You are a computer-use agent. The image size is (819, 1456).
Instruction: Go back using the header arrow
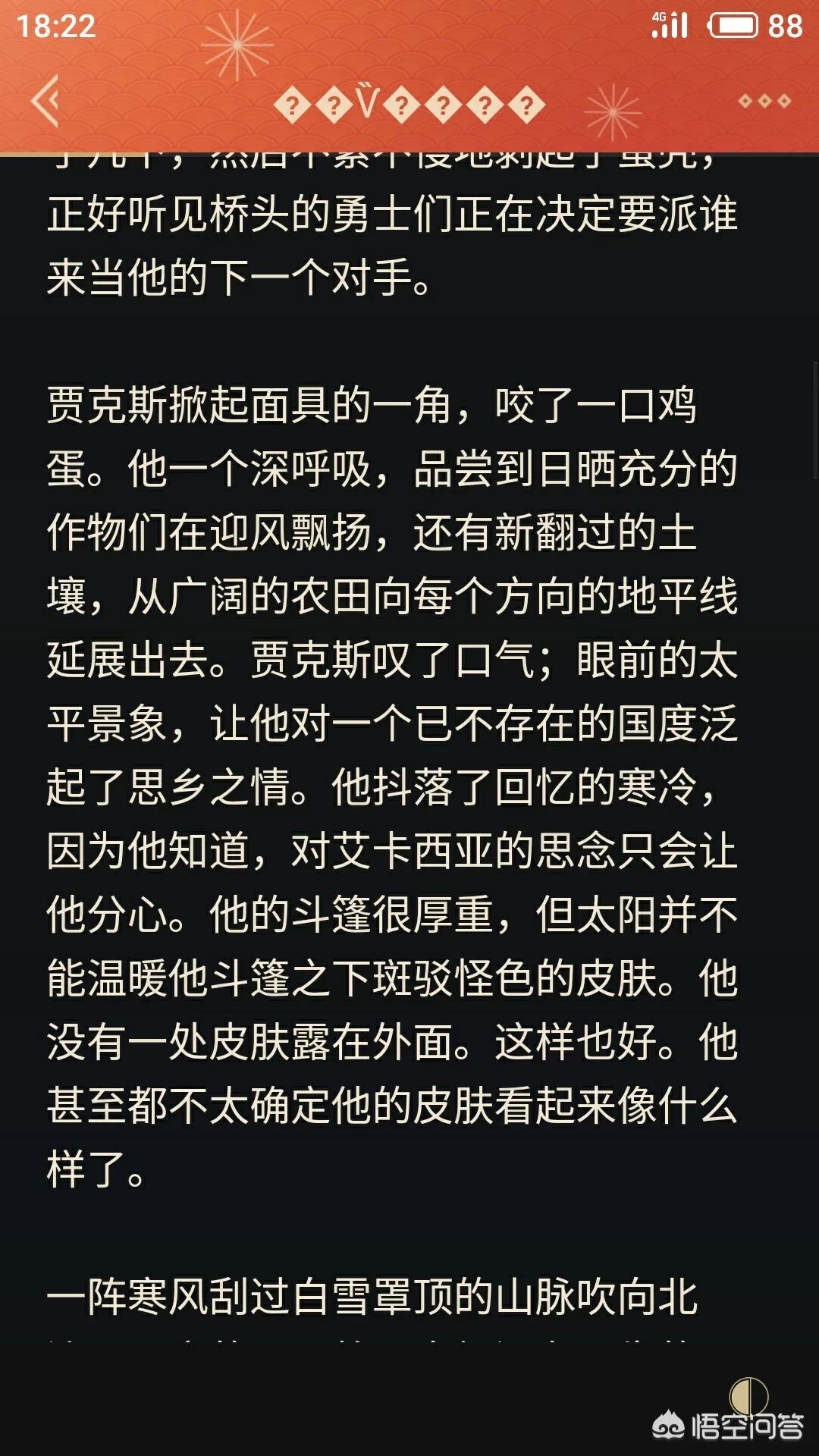45,100
